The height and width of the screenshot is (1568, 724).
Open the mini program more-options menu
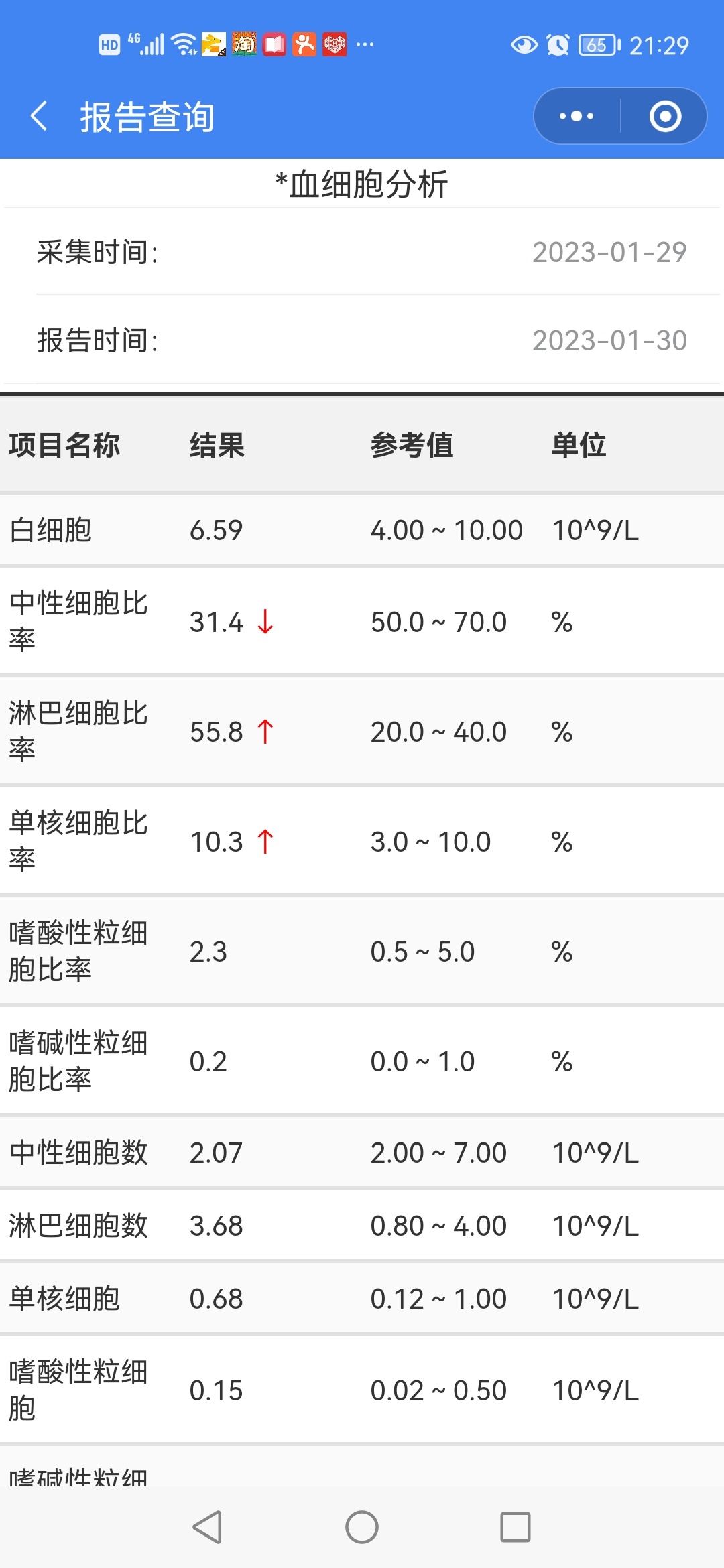[x=577, y=116]
